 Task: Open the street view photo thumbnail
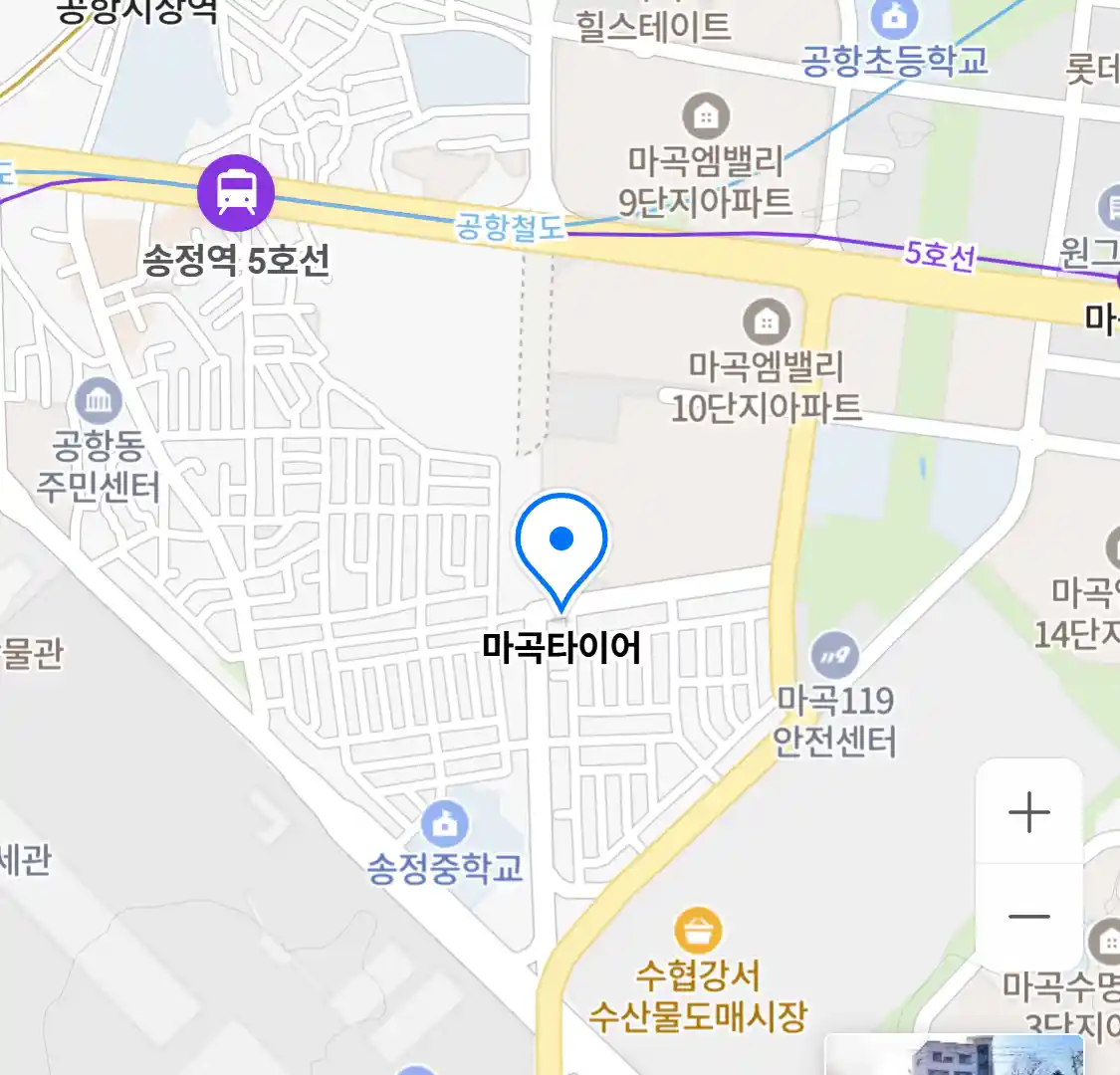953,1055
